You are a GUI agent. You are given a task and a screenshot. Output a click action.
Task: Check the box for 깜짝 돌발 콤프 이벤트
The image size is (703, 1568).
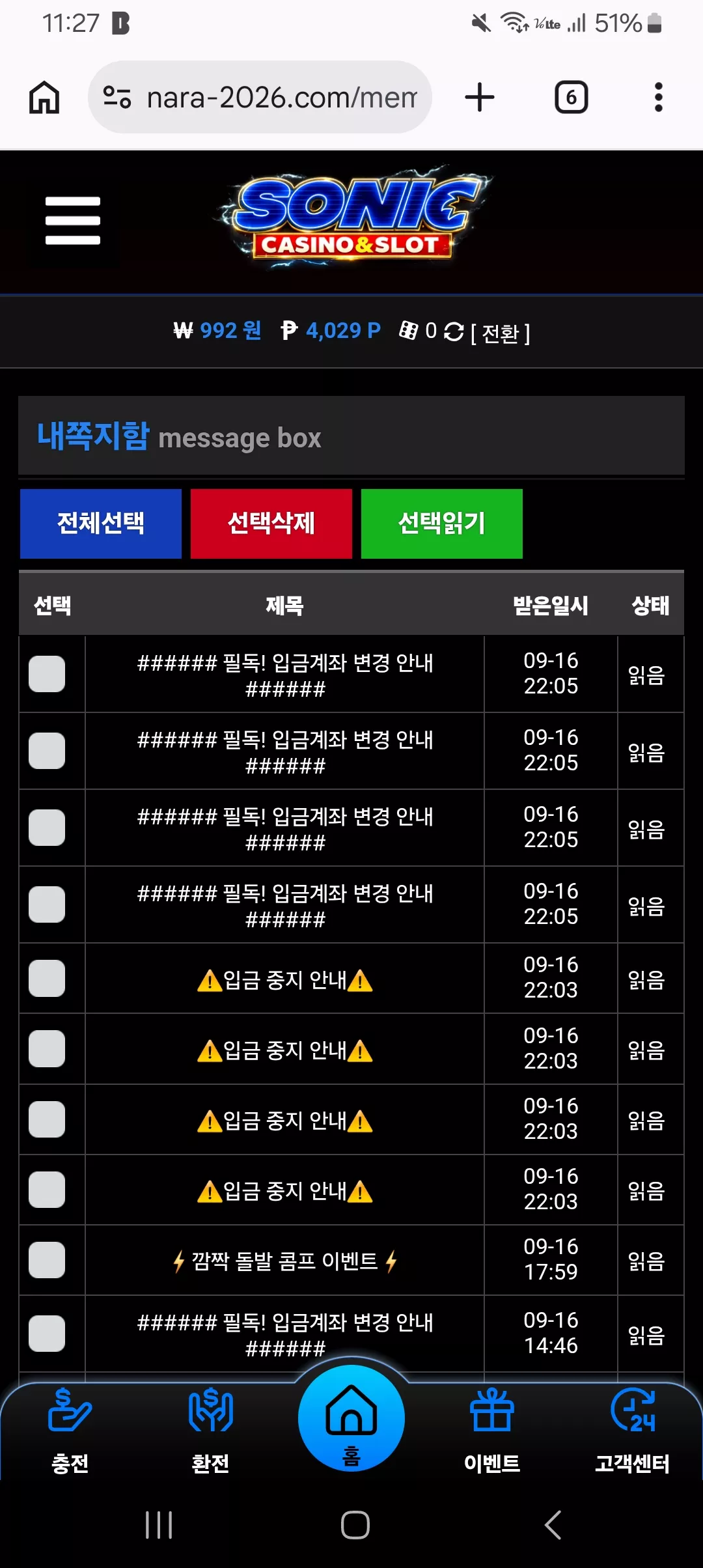point(47,1260)
